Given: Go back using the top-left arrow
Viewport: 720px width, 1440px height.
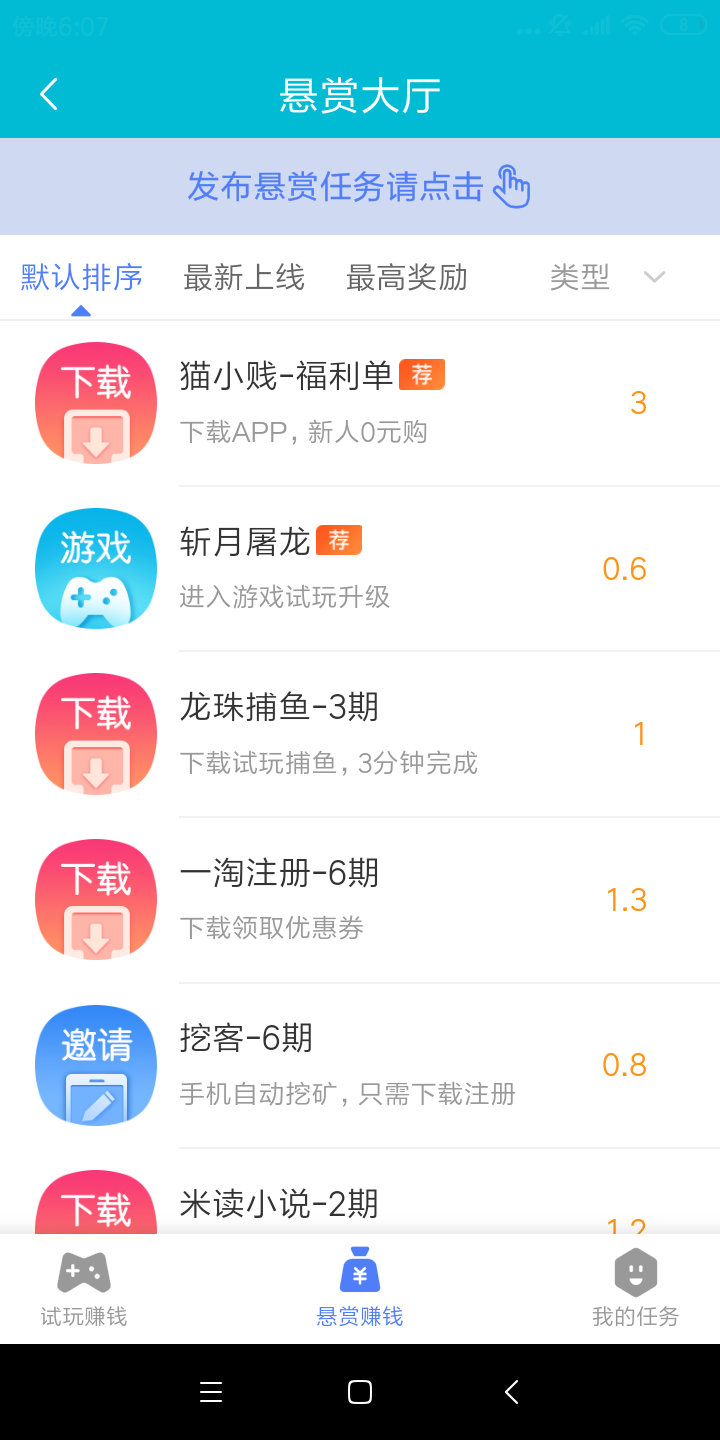Looking at the screenshot, I should 49,95.
